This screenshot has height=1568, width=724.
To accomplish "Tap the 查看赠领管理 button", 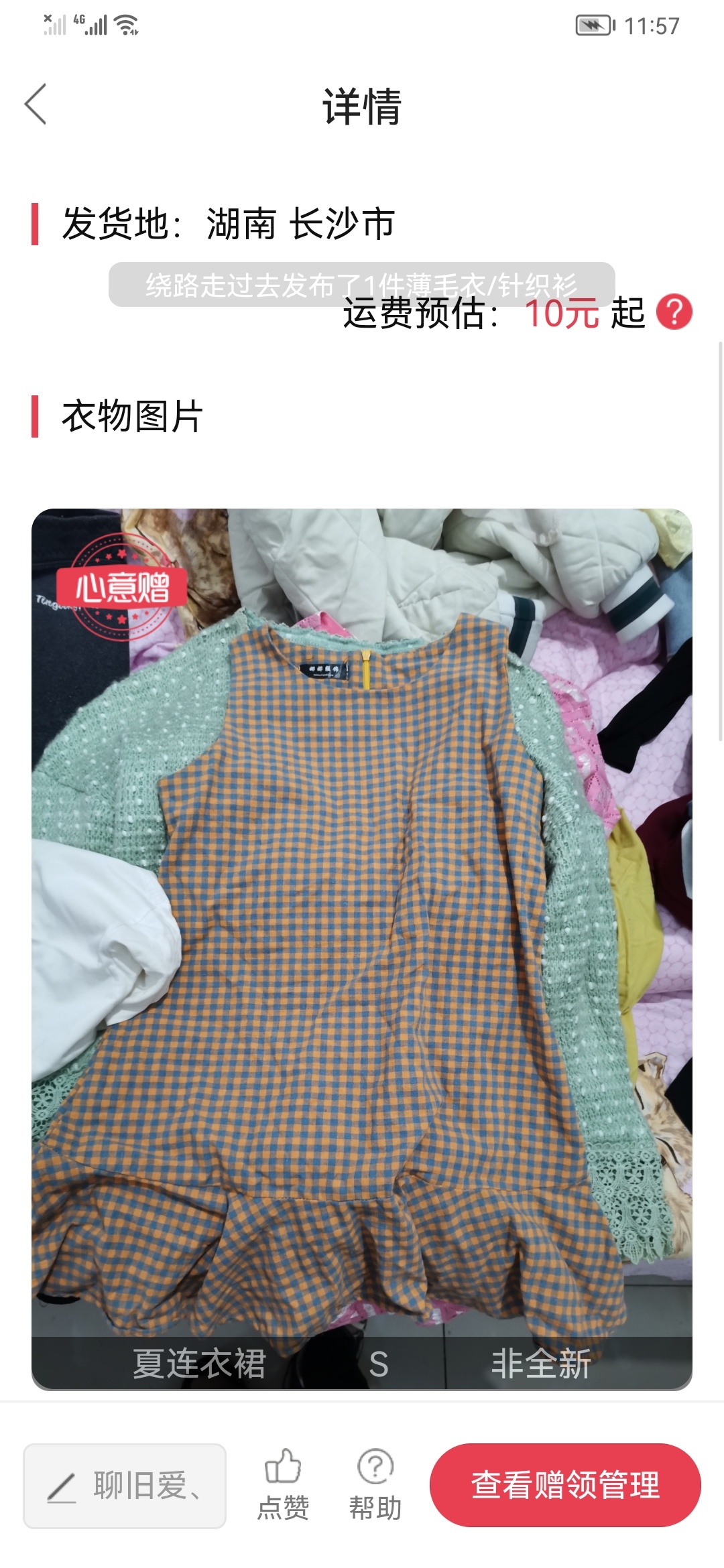I will click(x=565, y=1485).
